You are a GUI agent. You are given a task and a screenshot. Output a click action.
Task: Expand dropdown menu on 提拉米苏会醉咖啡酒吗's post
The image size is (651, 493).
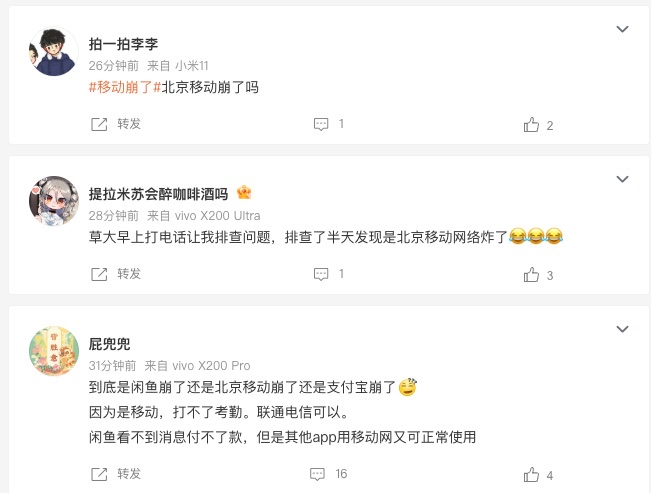622,179
